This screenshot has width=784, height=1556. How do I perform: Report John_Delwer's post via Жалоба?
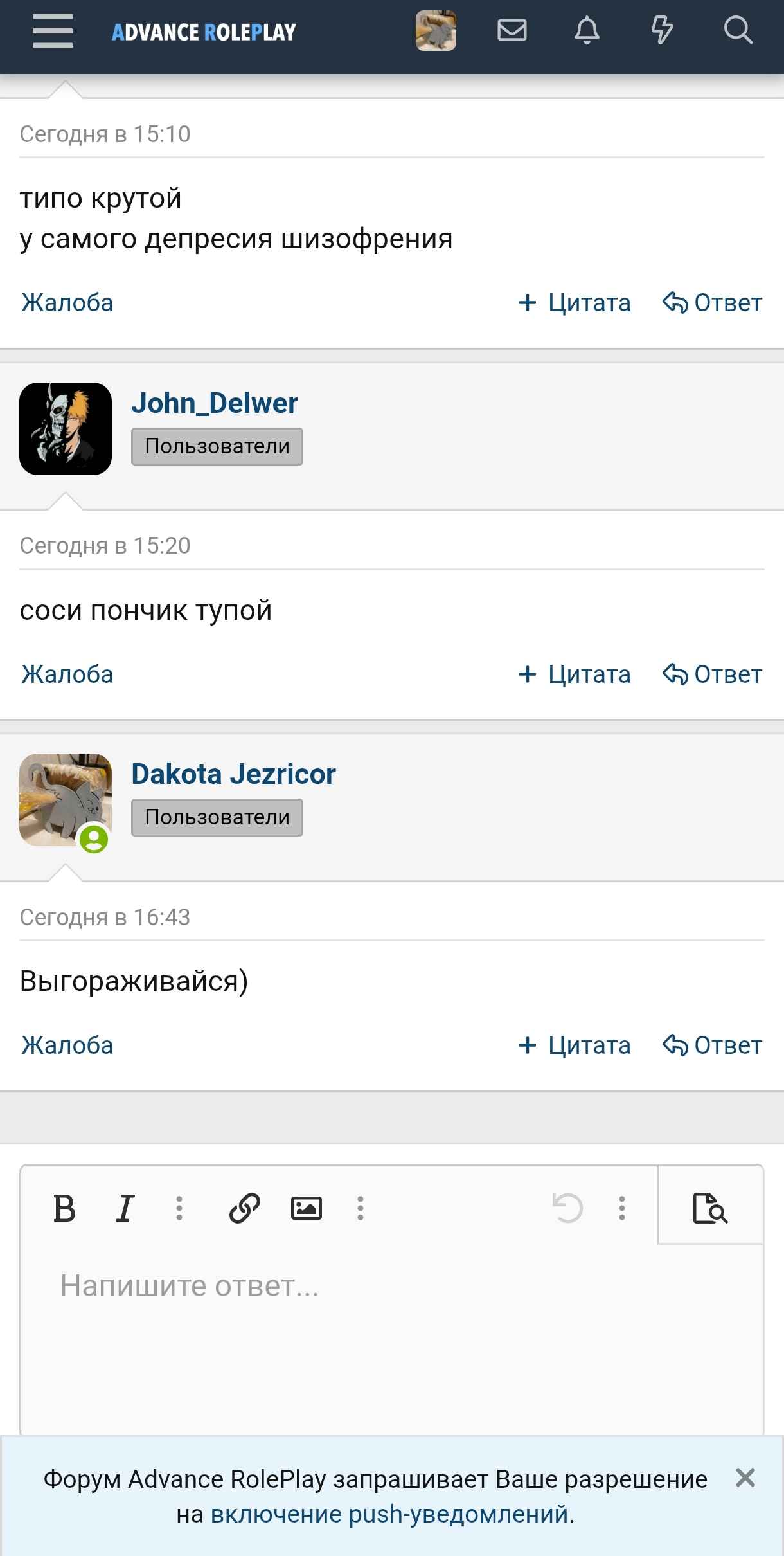(67, 674)
